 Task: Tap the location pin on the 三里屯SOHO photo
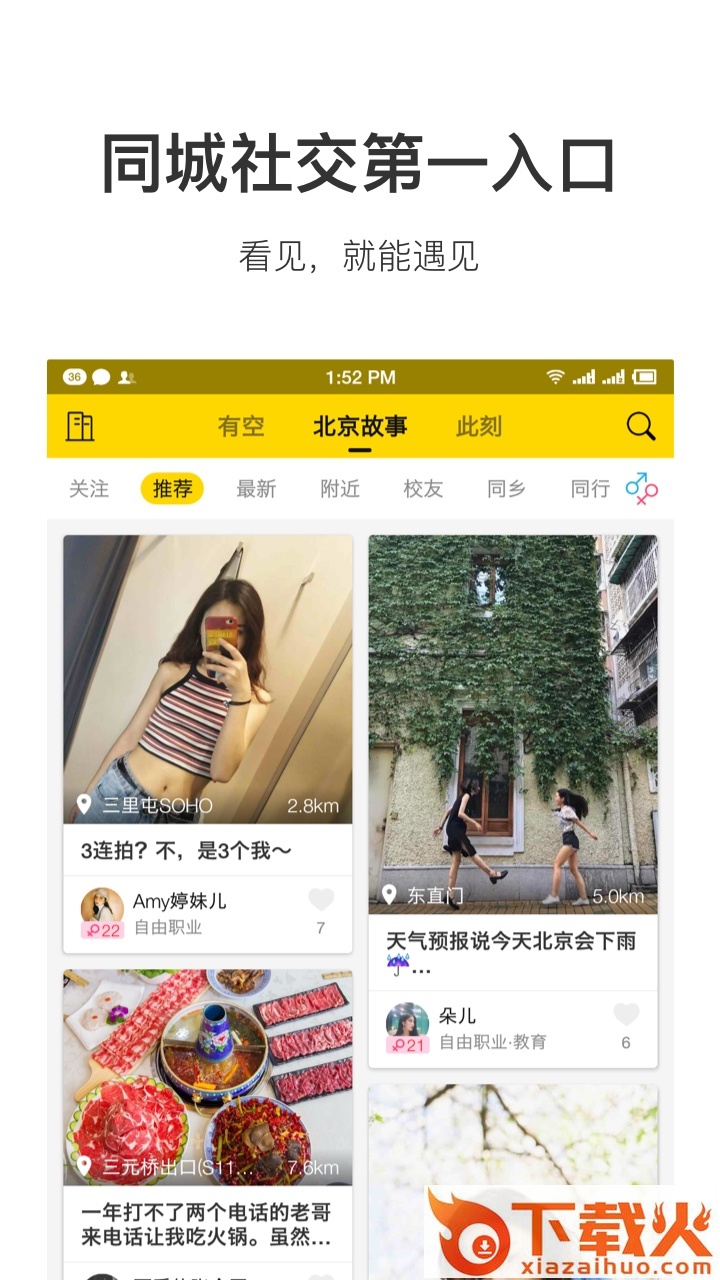(x=83, y=804)
